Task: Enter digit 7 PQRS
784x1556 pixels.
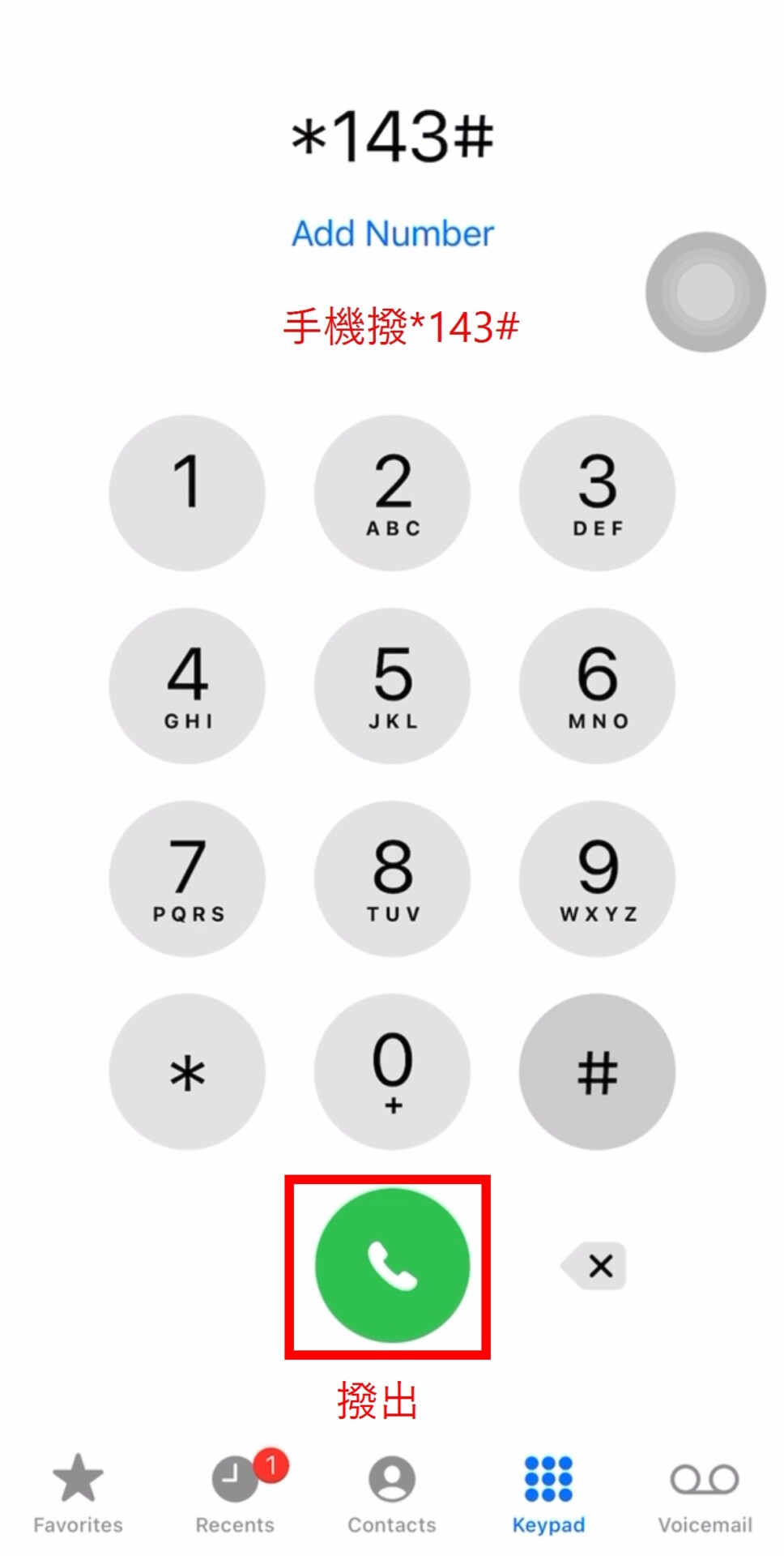Action: click(x=187, y=878)
